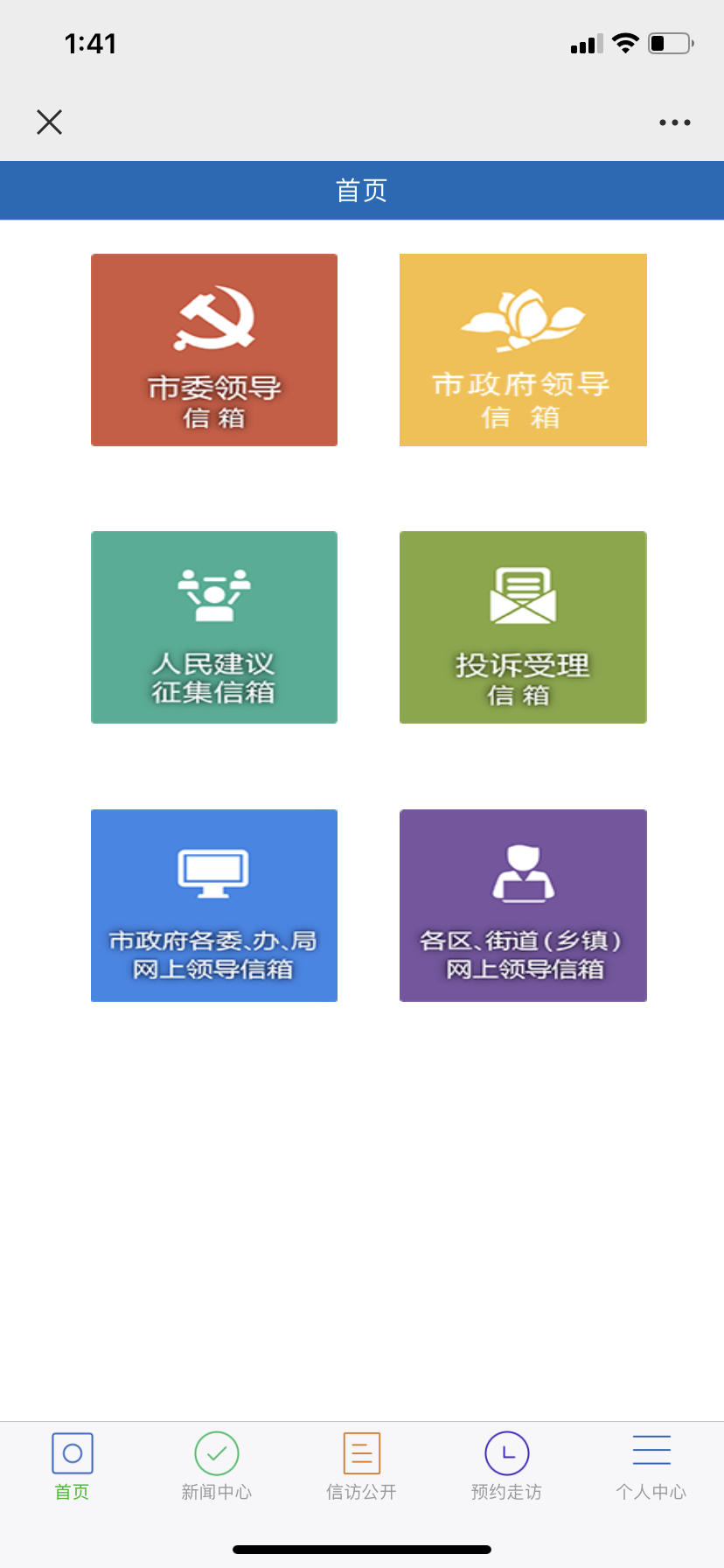The height and width of the screenshot is (1568, 724).
Task: Go to the 预约走访 tab
Action: tap(507, 1467)
